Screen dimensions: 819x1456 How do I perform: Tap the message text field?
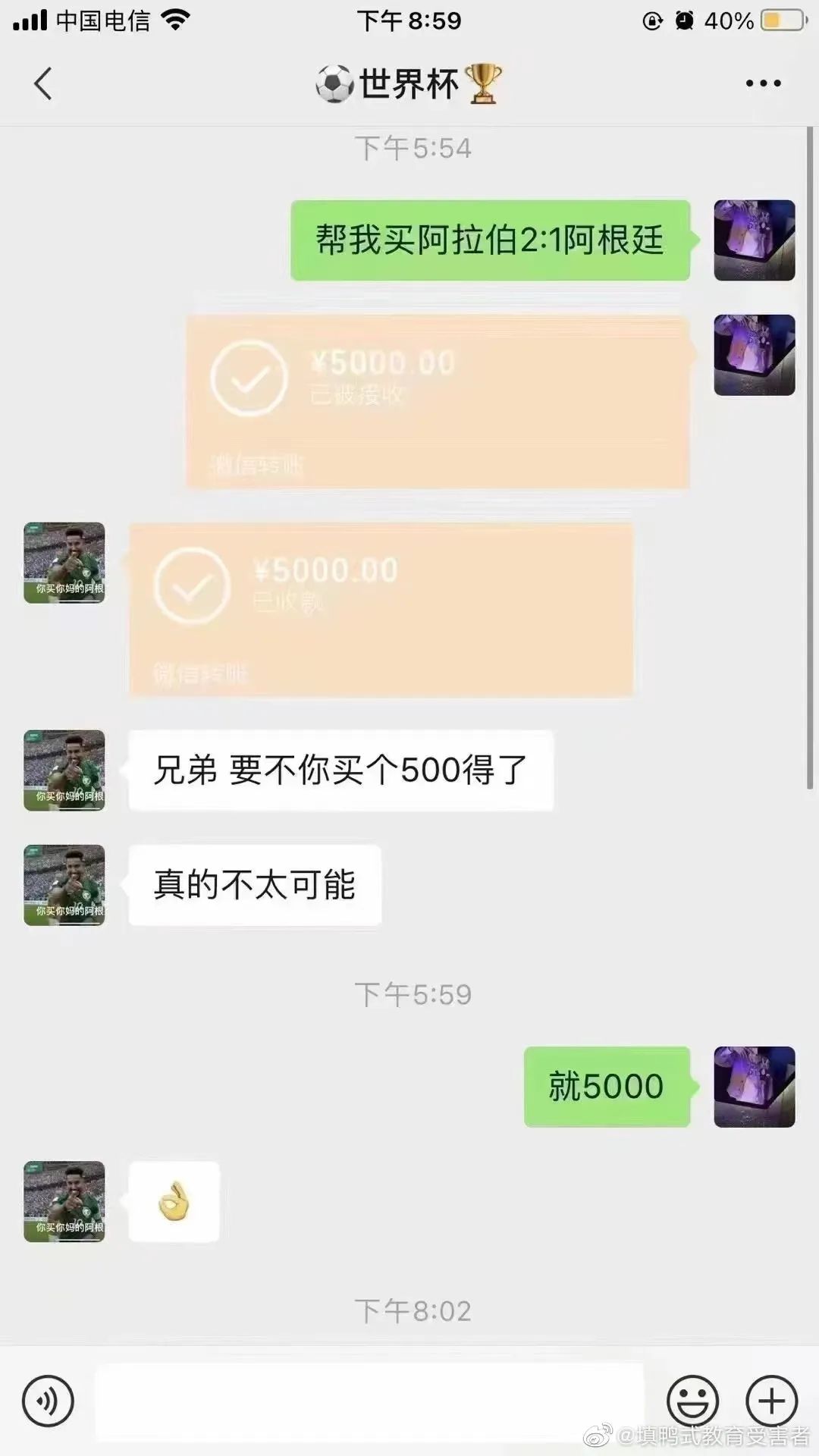coord(370,1401)
